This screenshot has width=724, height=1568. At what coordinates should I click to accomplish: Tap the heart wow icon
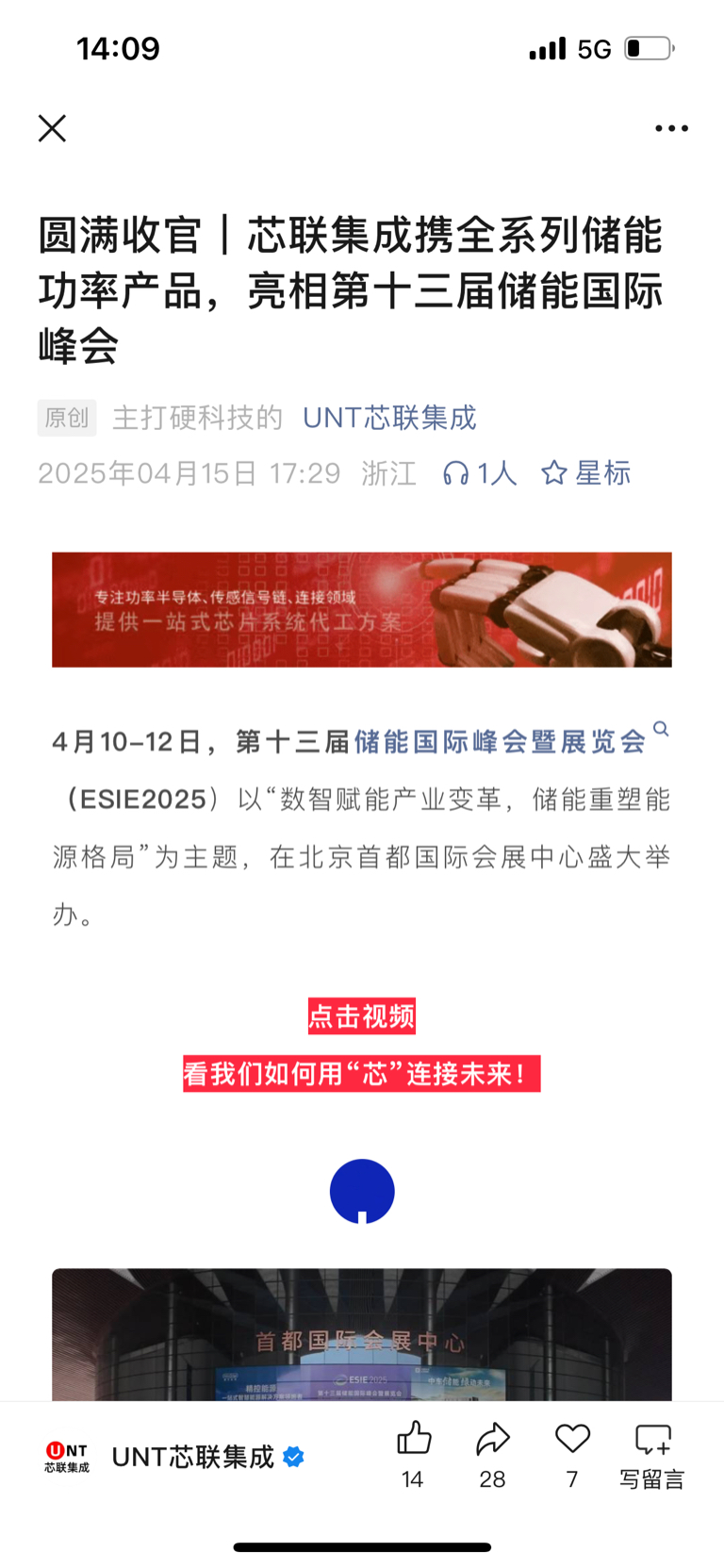(x=571, y=1437)
